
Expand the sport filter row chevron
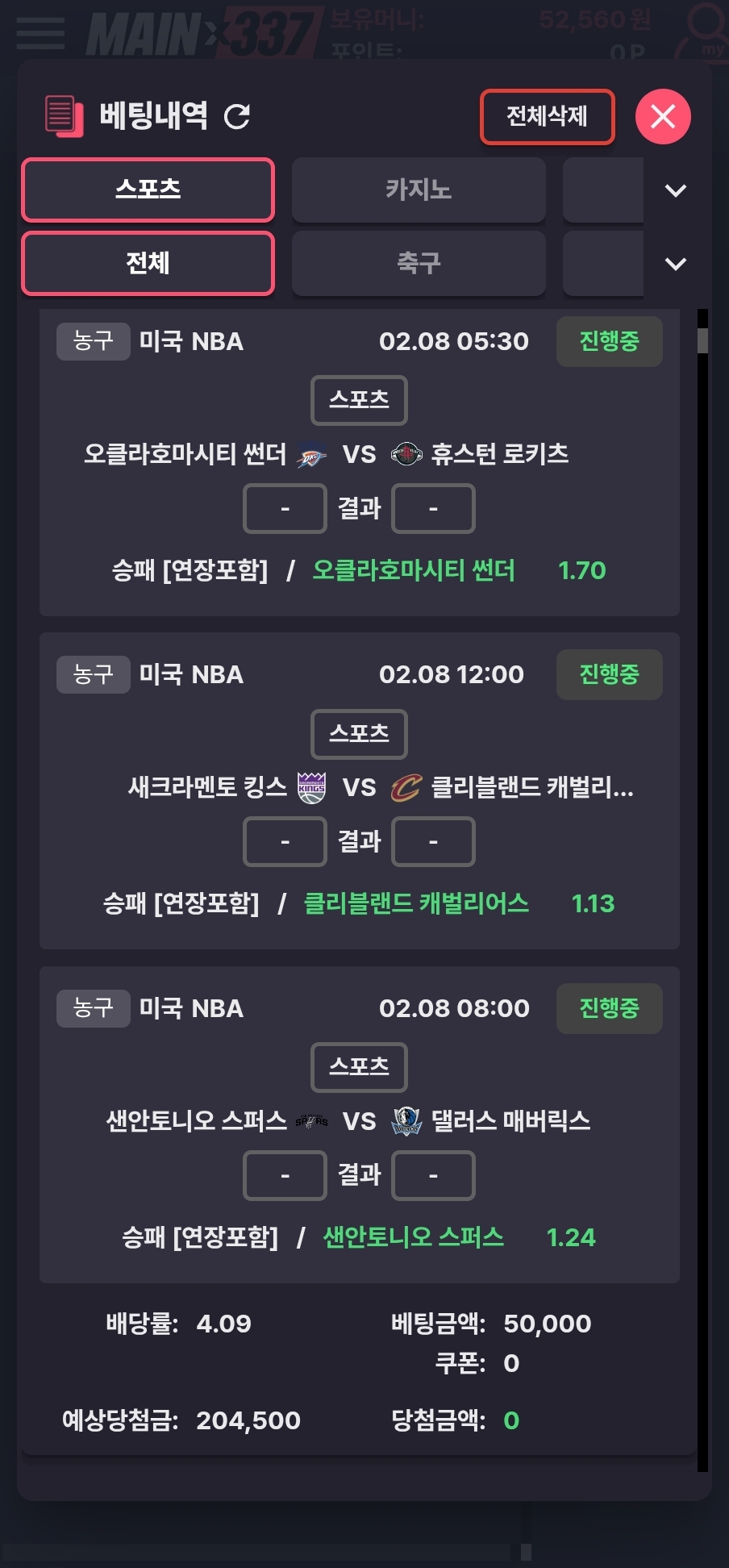tap(675, 264)
